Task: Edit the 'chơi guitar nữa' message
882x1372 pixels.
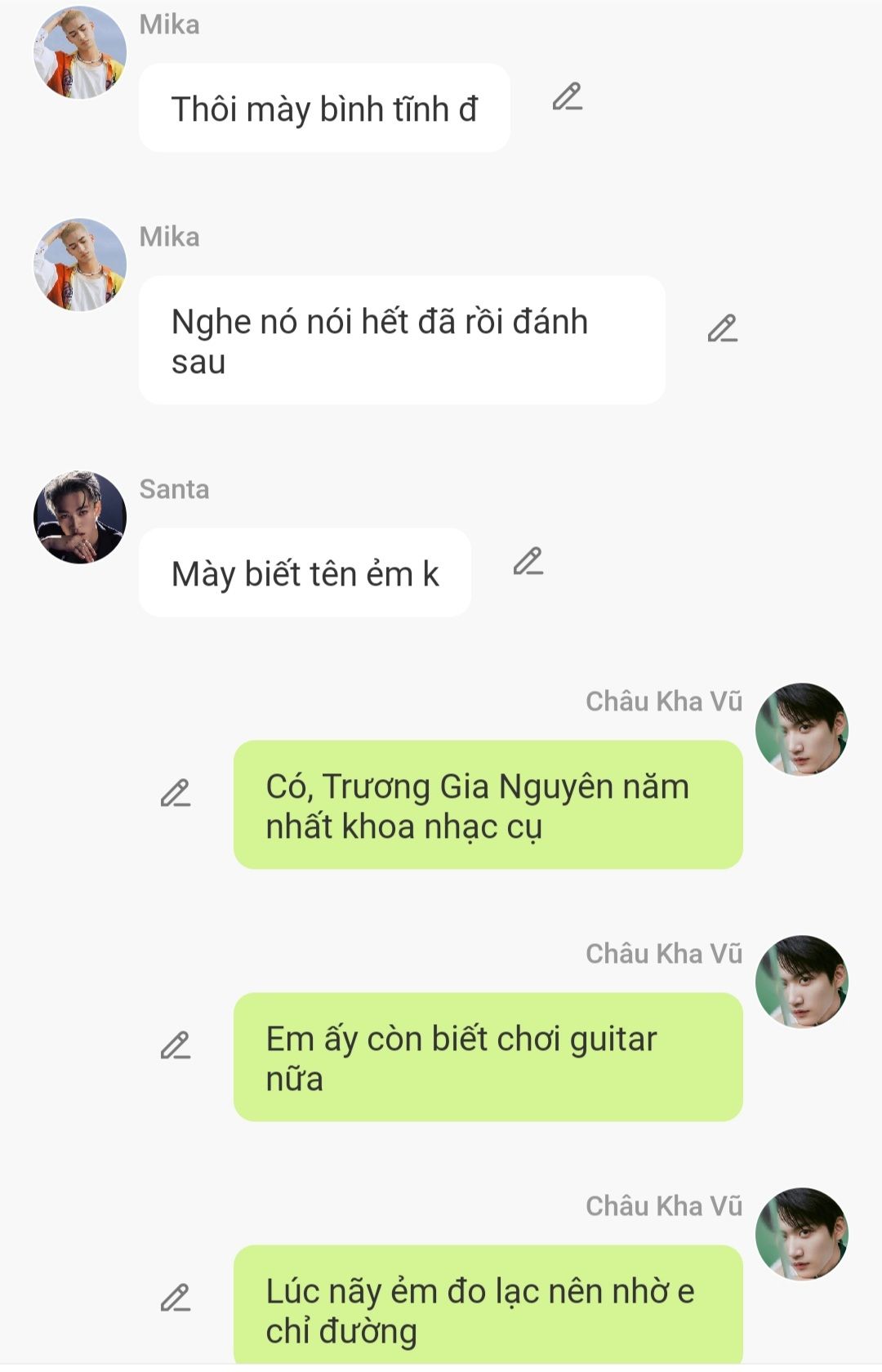Action: point(175,1045)
